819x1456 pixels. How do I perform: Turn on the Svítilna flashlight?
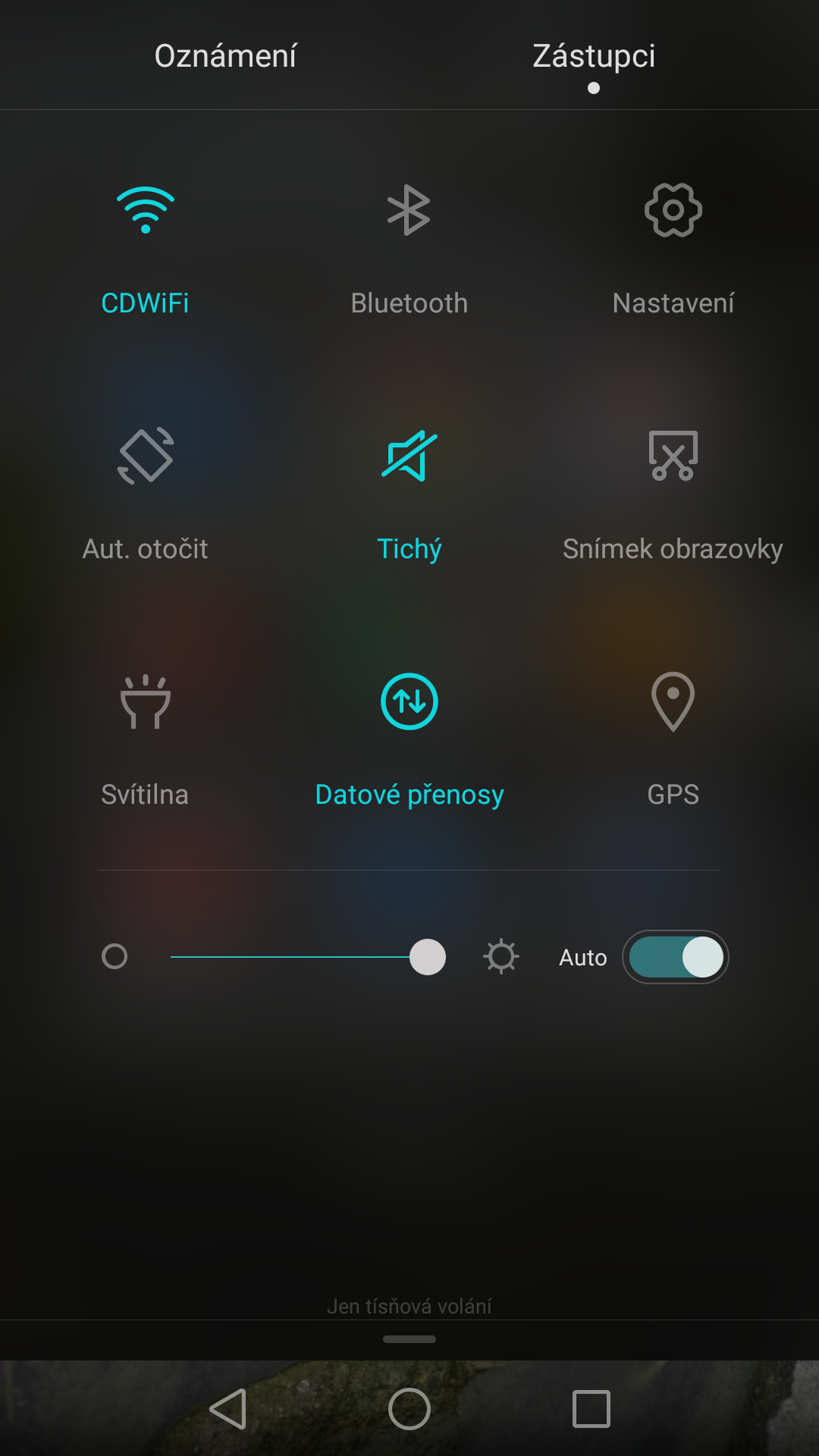tap(146, 702)
